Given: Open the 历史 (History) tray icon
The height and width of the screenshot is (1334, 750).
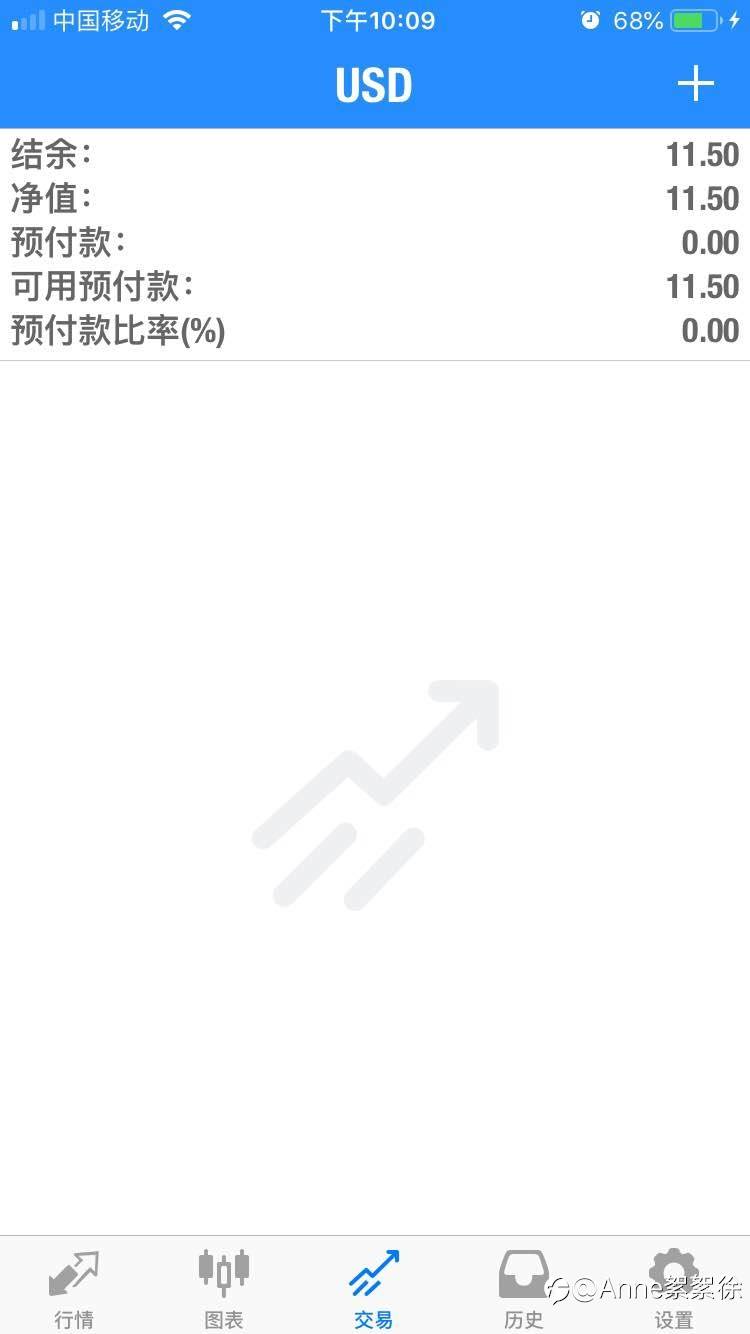Looking at the screenshot, I should pyautogui.click(x=523, y=1269).
